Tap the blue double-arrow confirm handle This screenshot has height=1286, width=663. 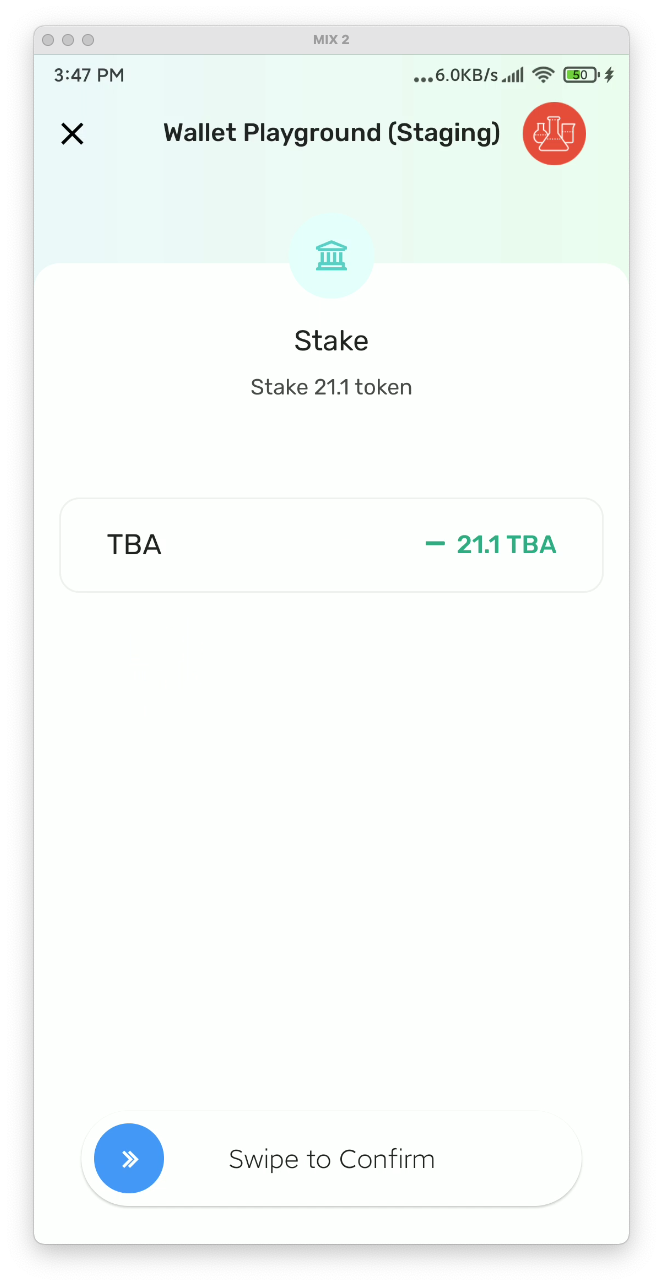(x=129, y=1159)
